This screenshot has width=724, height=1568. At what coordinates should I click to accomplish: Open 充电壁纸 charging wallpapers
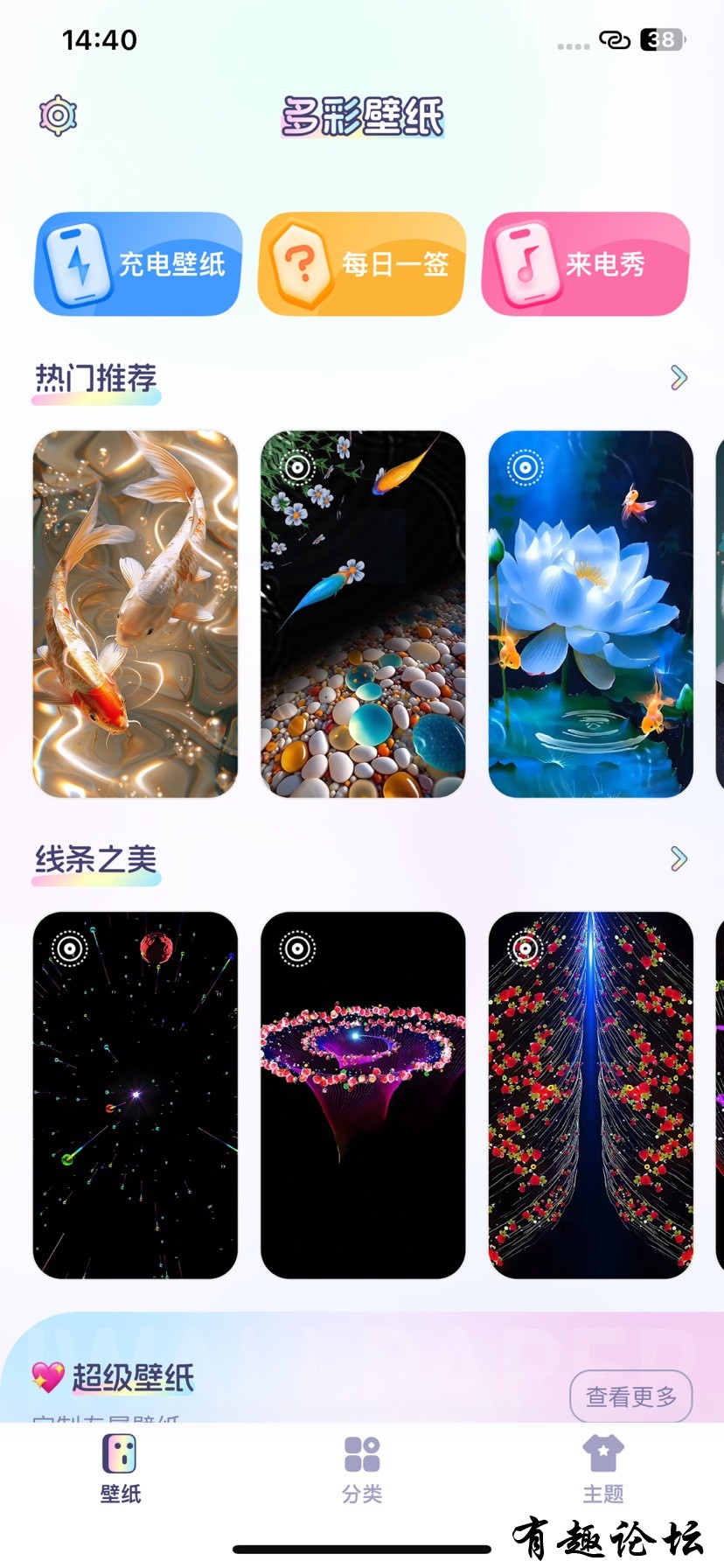coord(138,263)
